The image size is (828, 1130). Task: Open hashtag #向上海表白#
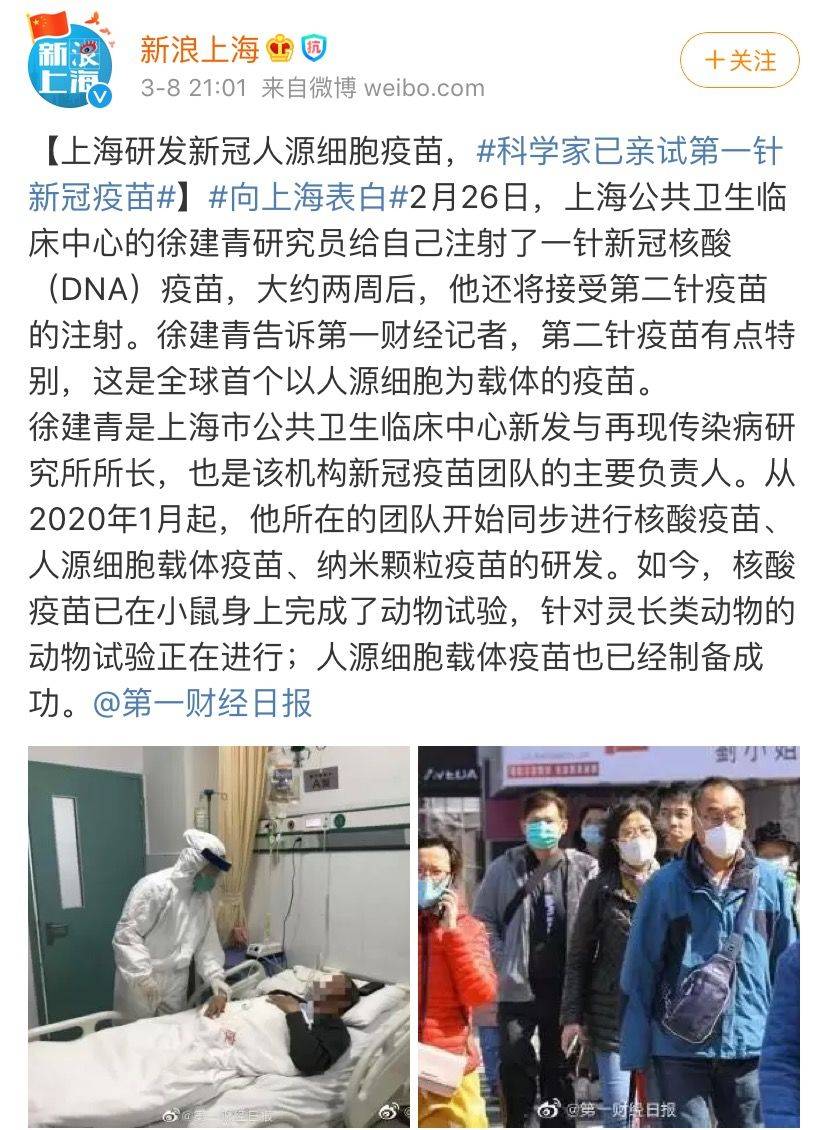tap(308, 197)
